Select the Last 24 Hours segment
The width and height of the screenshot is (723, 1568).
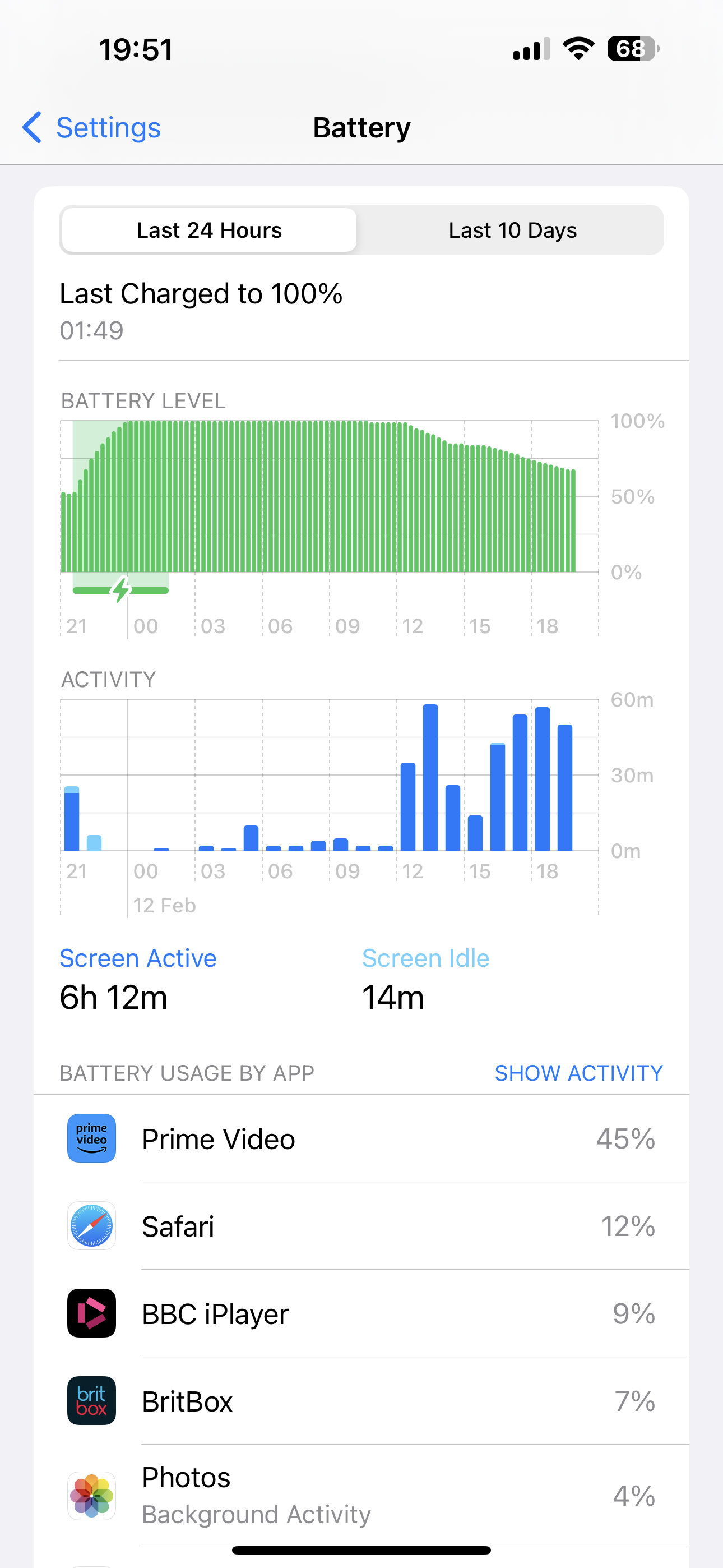208,230
